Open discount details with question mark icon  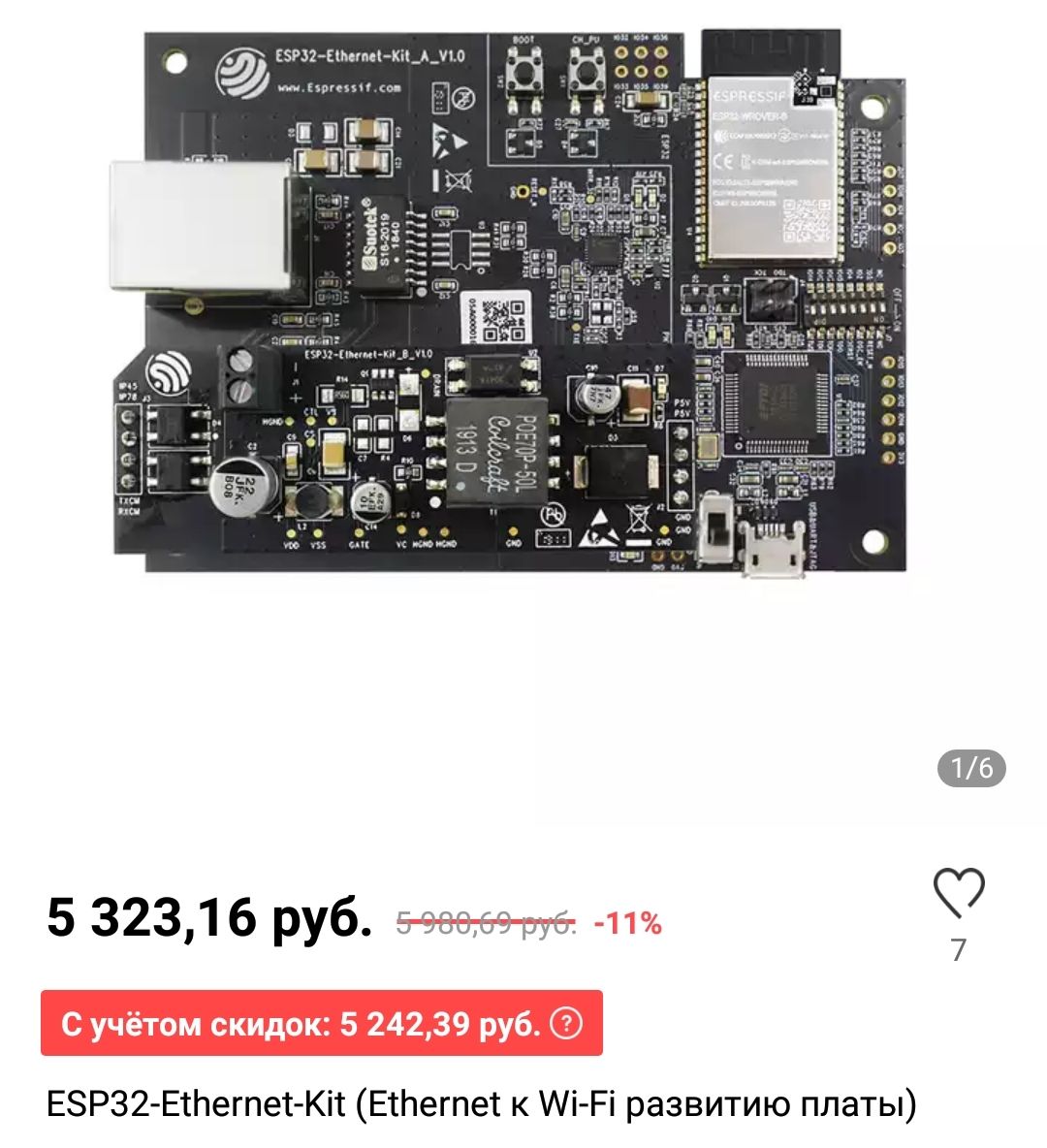567,1024
